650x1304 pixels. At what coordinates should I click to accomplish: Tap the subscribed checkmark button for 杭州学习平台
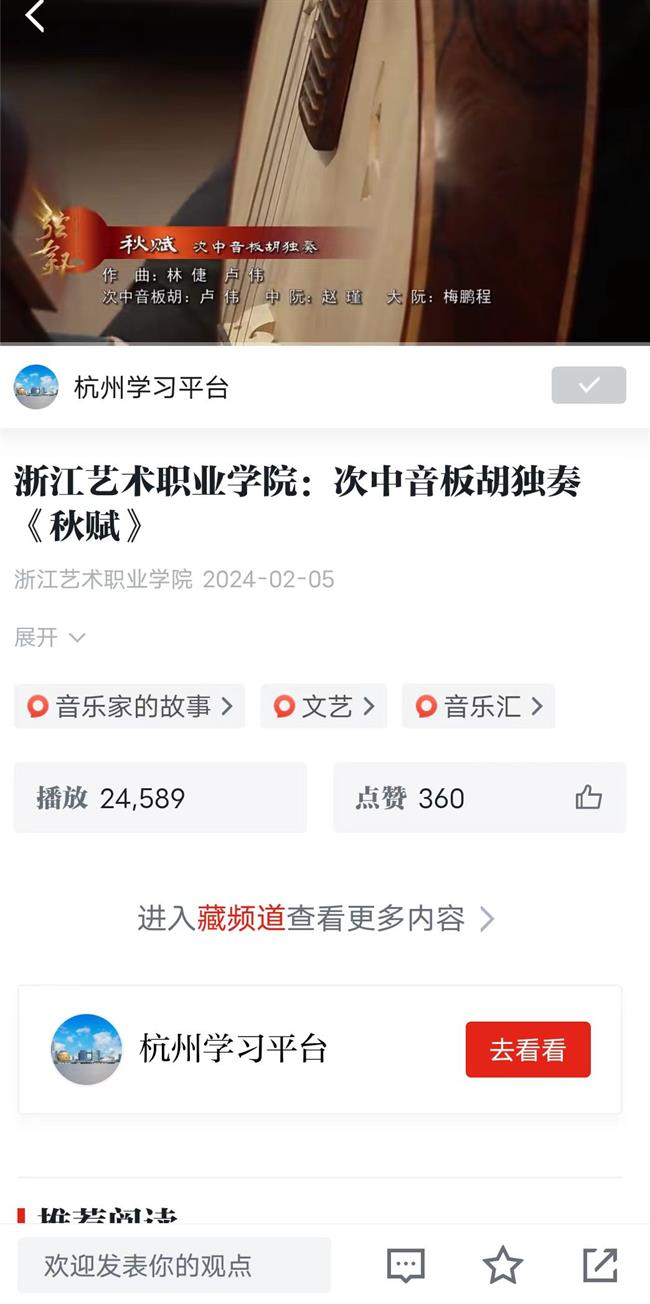click(588, 386)
